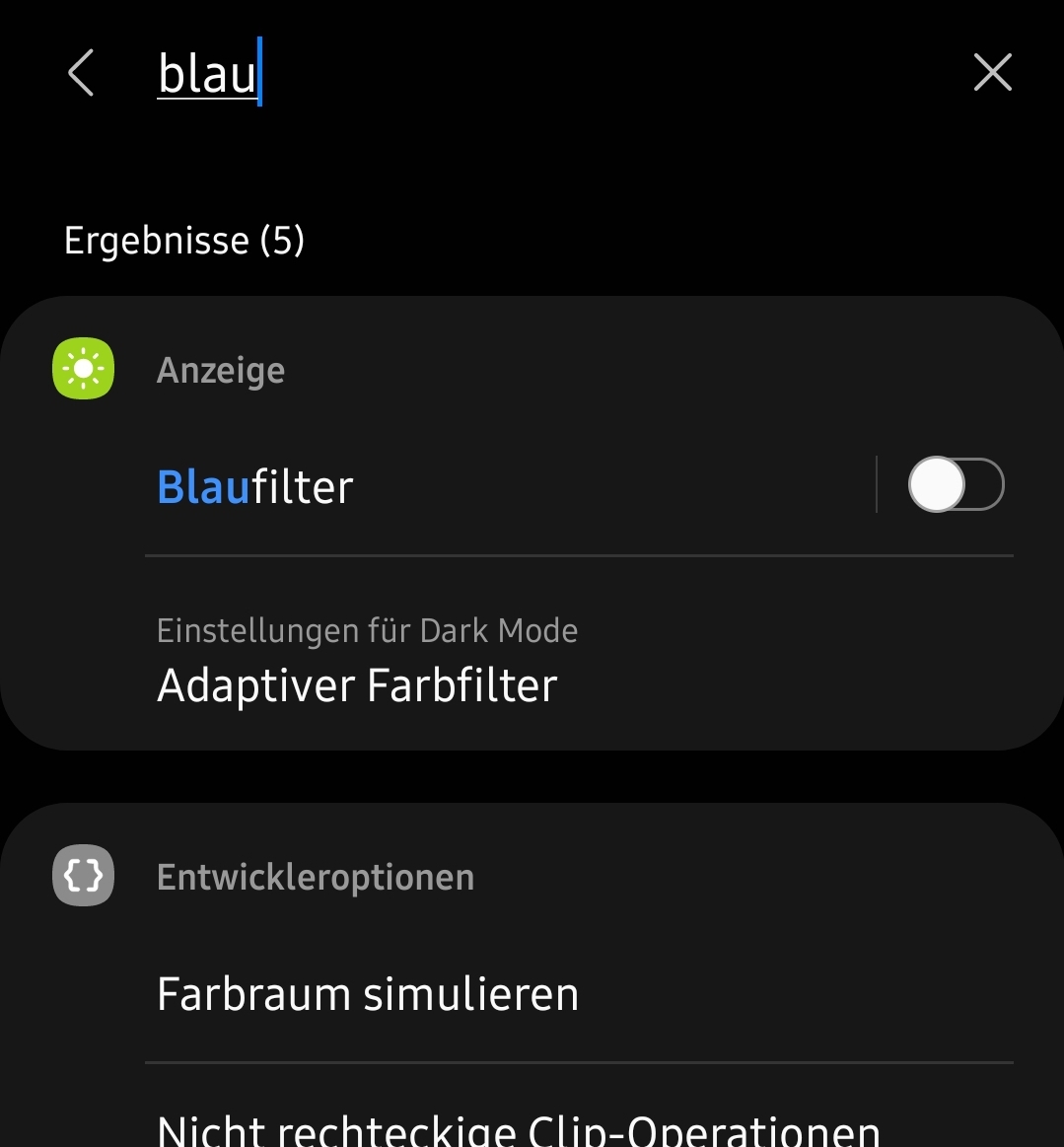1064x1147 pixels.
Task: Turn on the Blaufilter switch
Action: [x=955, y=485]
